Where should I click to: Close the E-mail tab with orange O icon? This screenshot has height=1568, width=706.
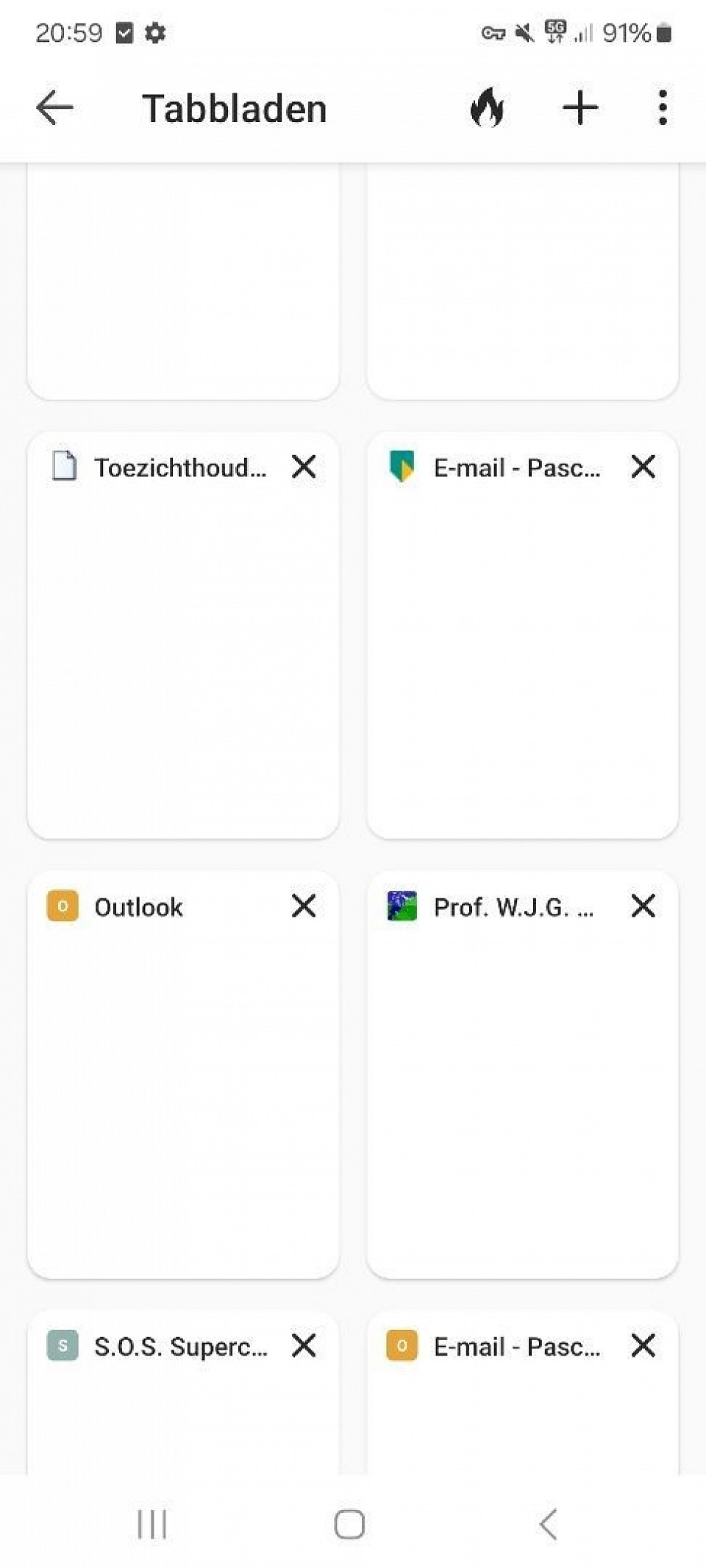point(643,1345)
